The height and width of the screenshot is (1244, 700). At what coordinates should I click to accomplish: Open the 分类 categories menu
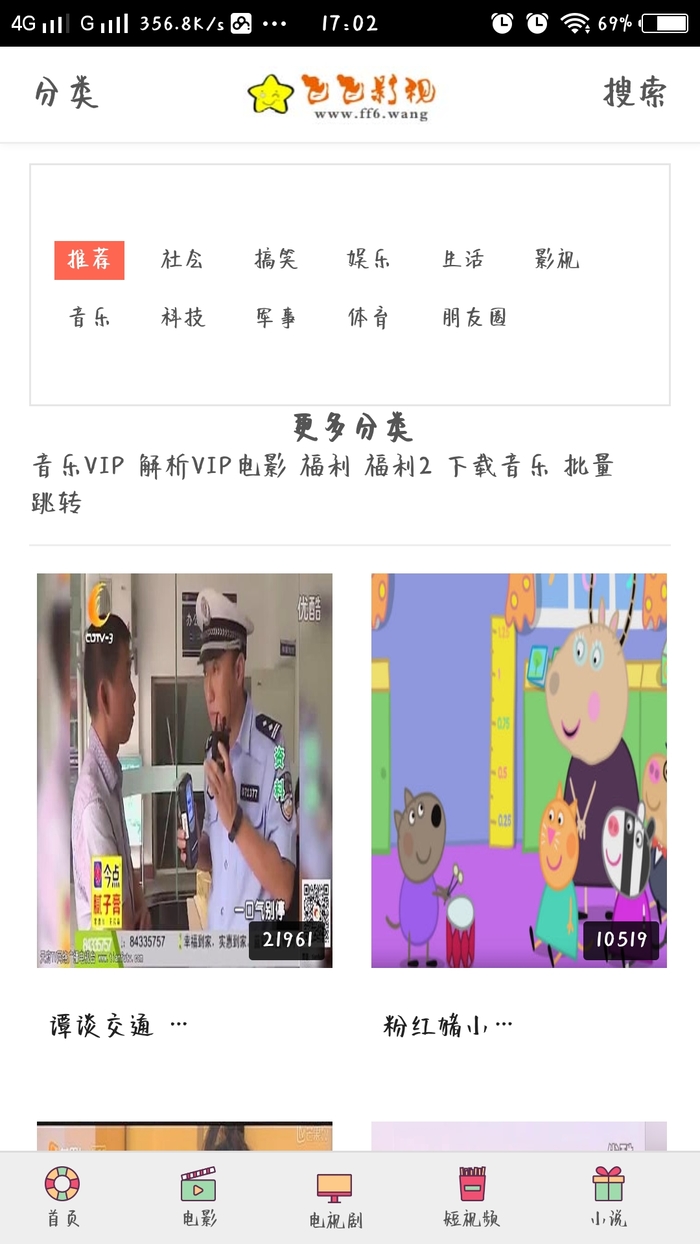click(66, 94)
